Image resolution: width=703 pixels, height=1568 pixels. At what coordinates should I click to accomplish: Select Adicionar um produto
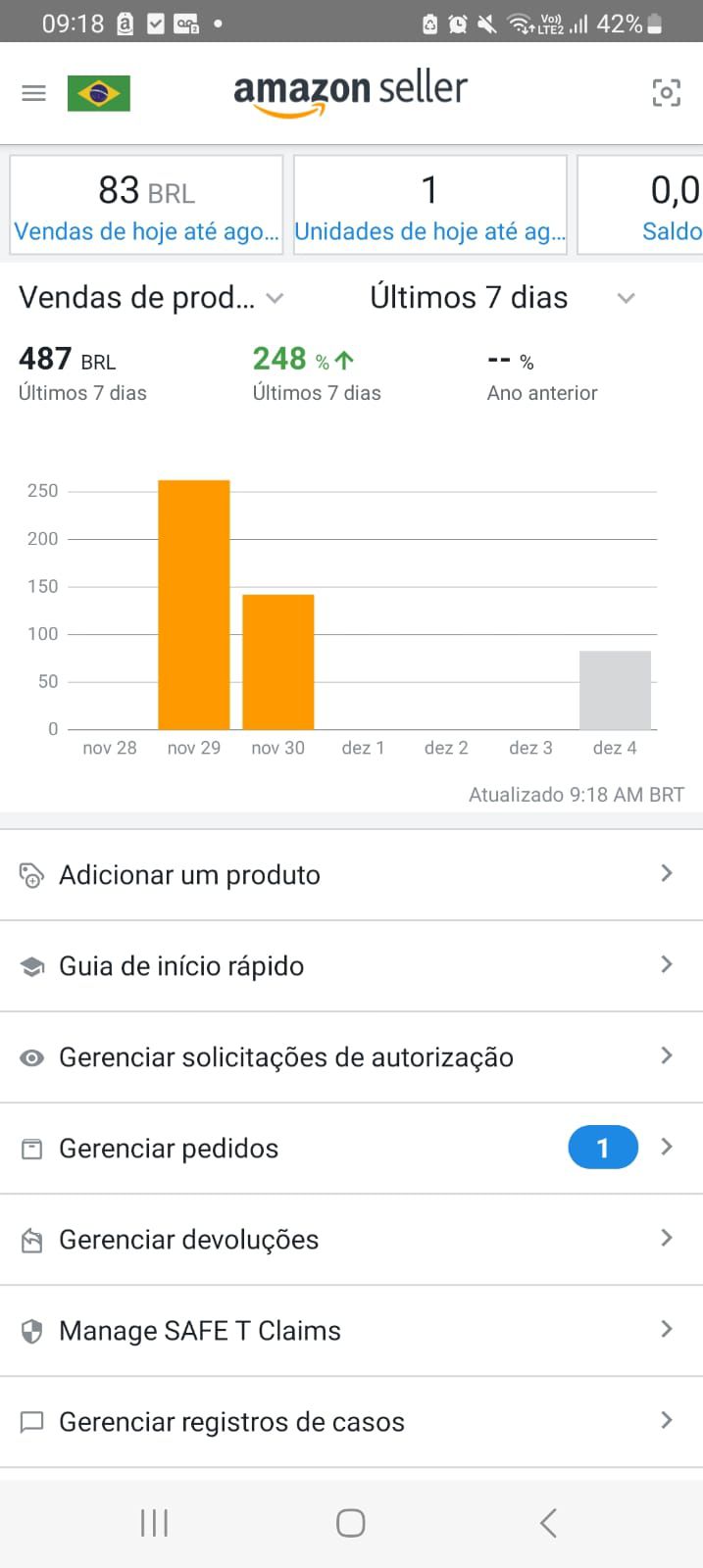click(351, 874)
